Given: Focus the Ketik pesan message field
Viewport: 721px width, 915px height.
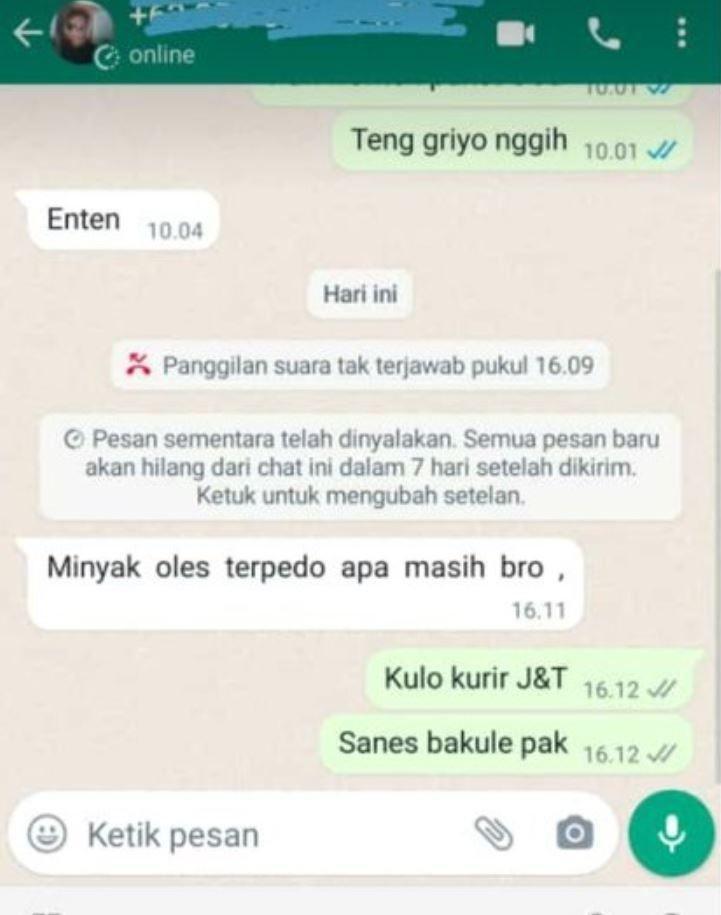Looking at the screenshot, I should click(260, 834).
